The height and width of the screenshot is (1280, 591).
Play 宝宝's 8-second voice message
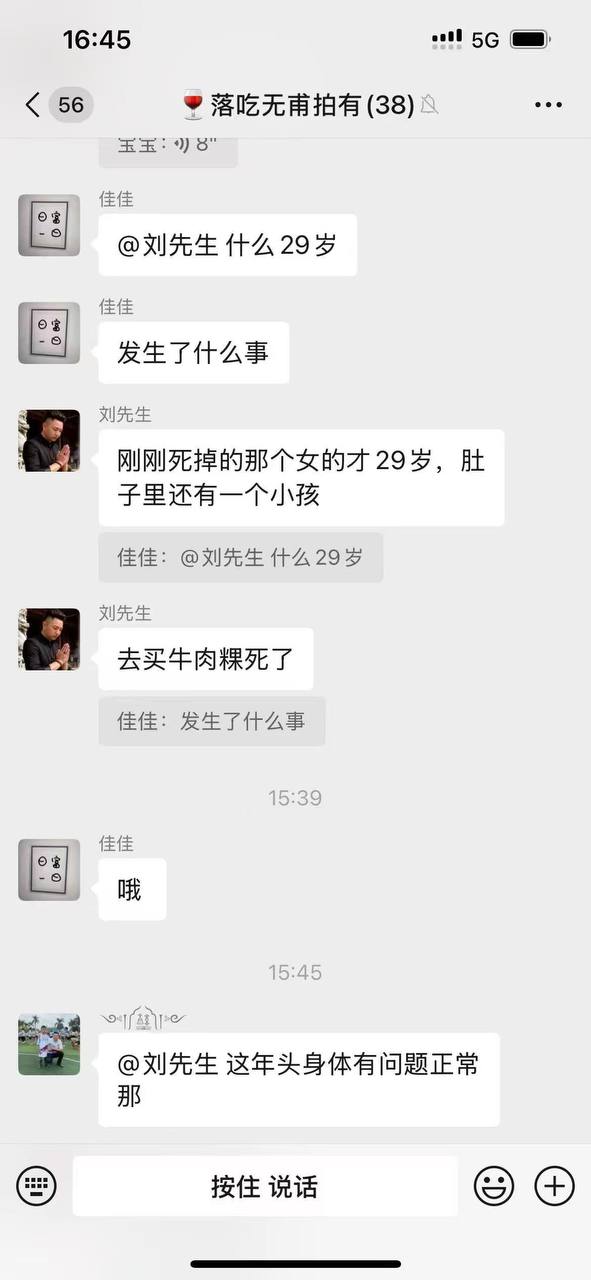click(x=168, y=147)
